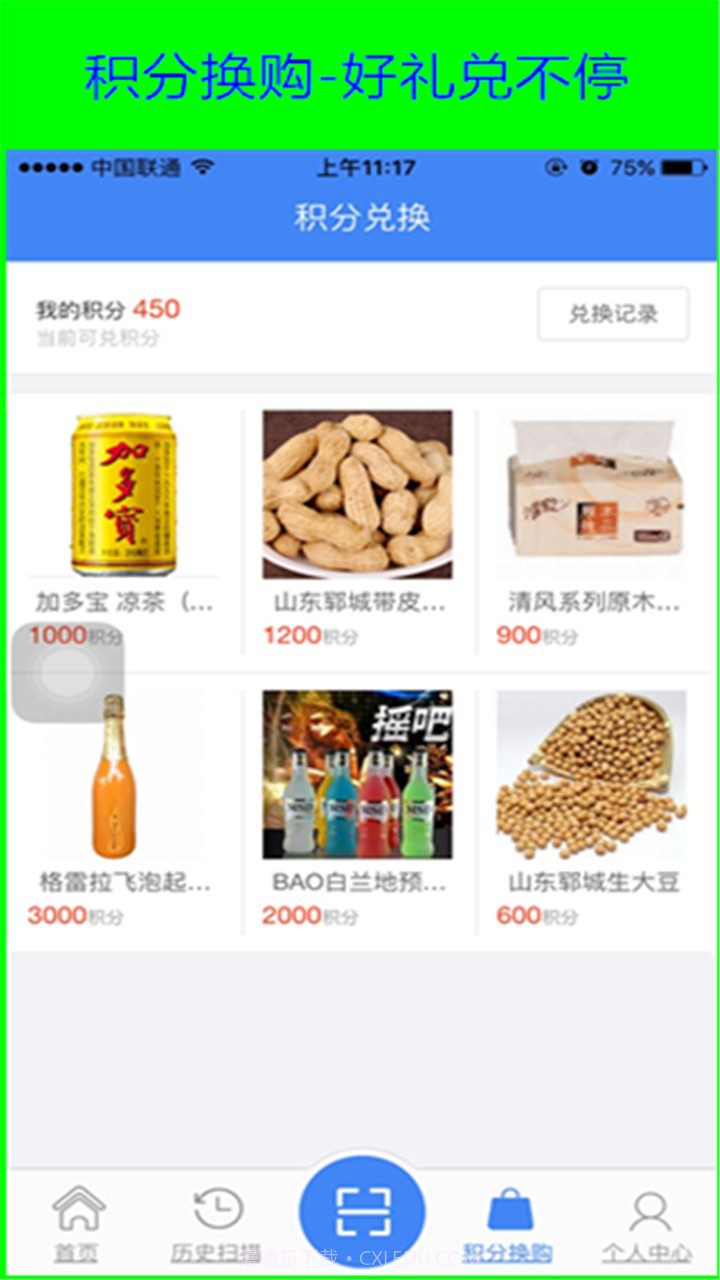Open the 积分换购 shopping bag icon
The image size is (720, 1280).
click(508, 1210)
